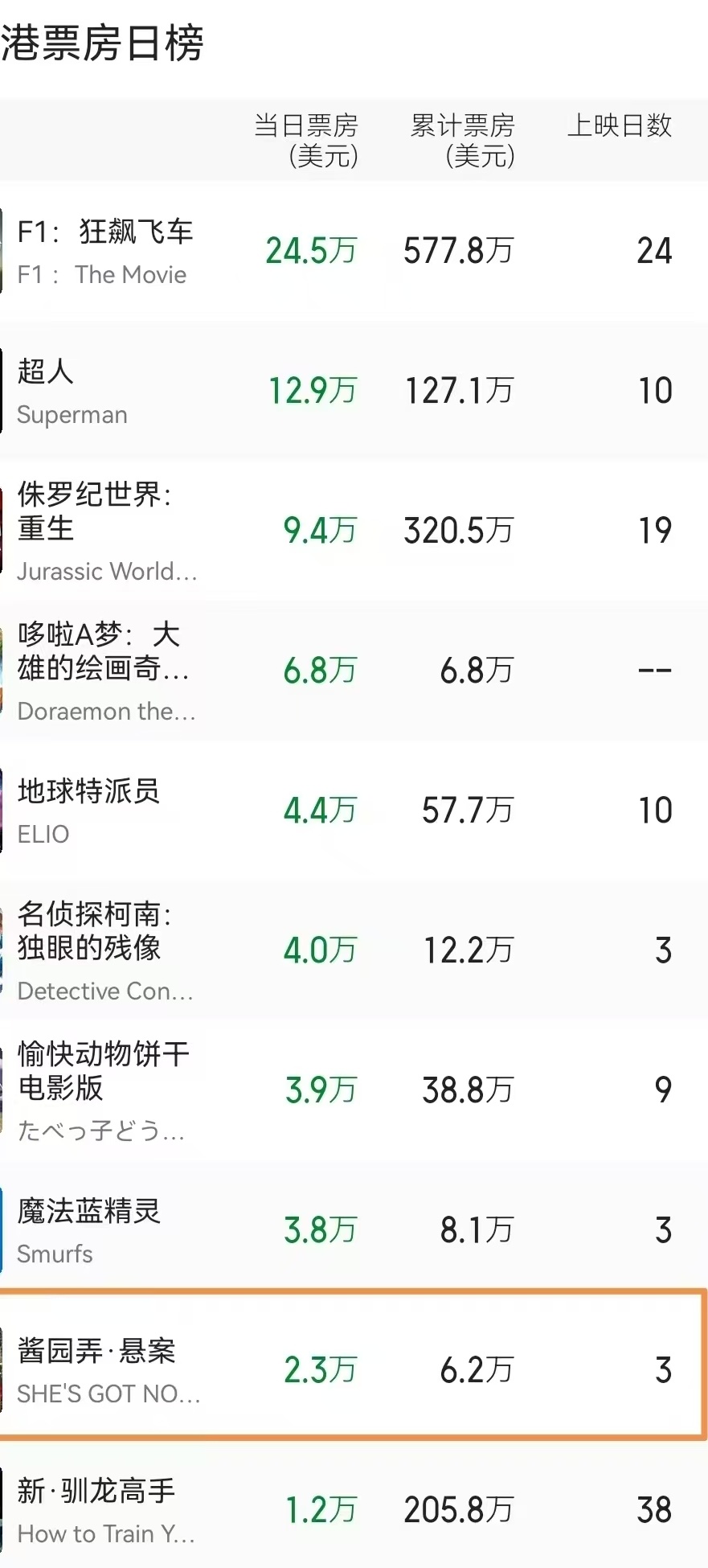Viewport: 708px width, 1568px height.
Task: Click the 24.5万 daily box office figure
Action: click(310, 251)
